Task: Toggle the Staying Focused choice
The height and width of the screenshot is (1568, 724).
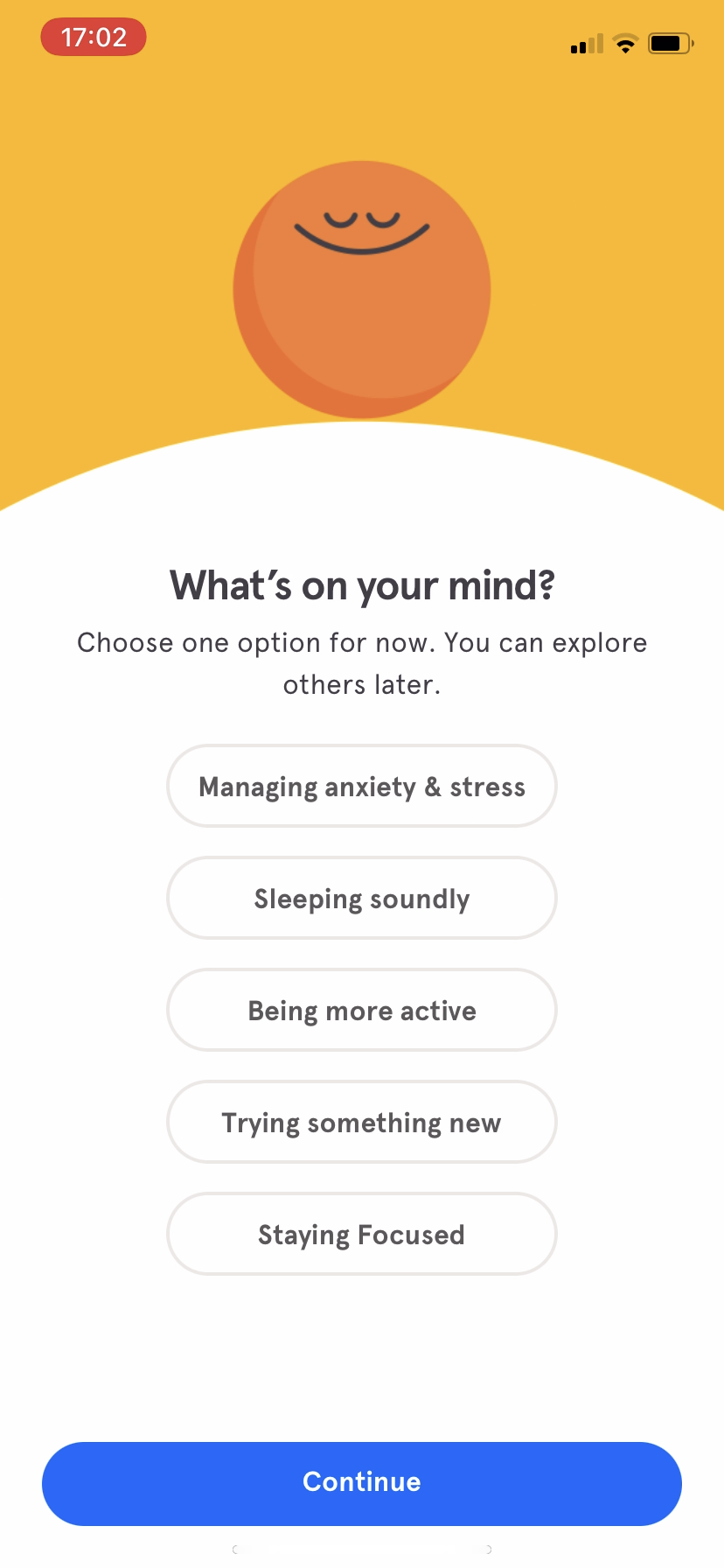Action: [x=362, y=1234]
